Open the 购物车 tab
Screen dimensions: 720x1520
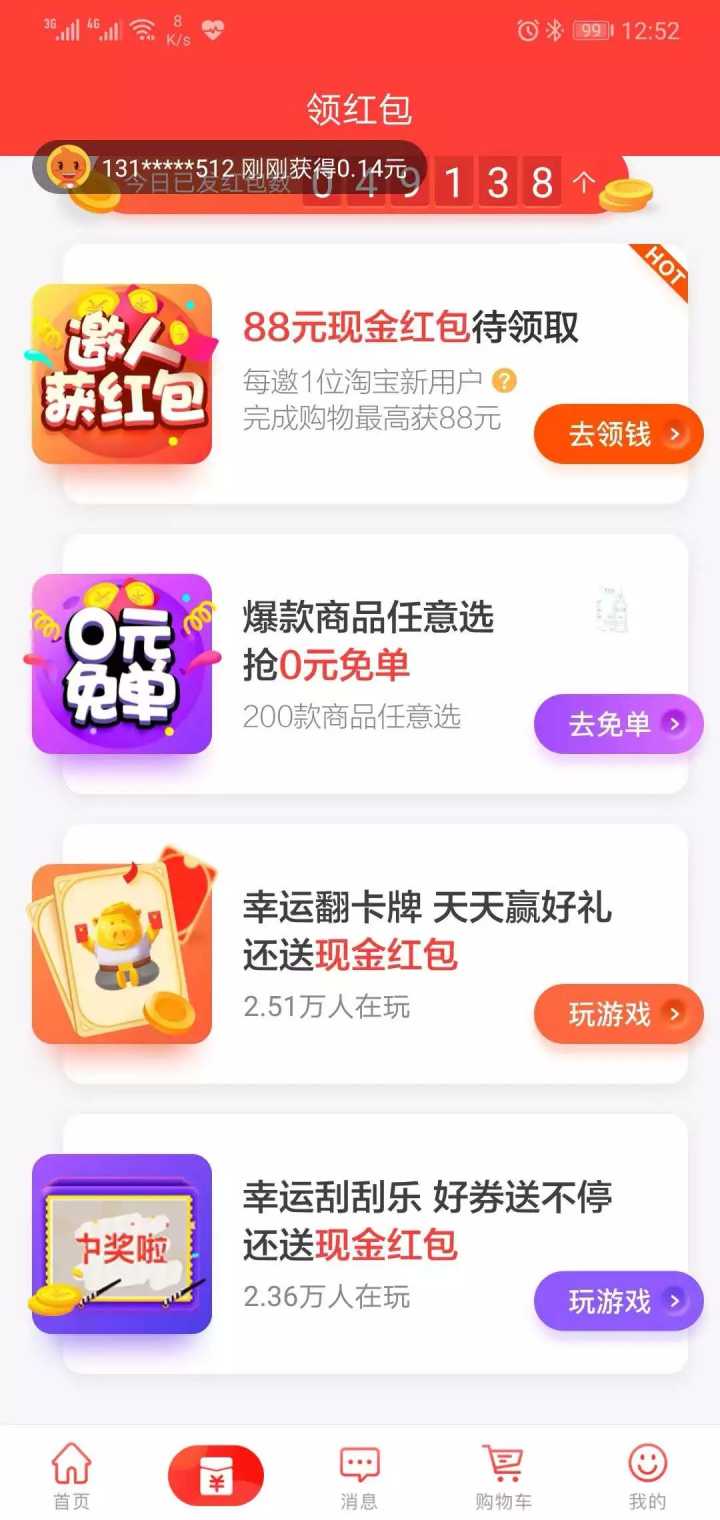(503, 1475)
